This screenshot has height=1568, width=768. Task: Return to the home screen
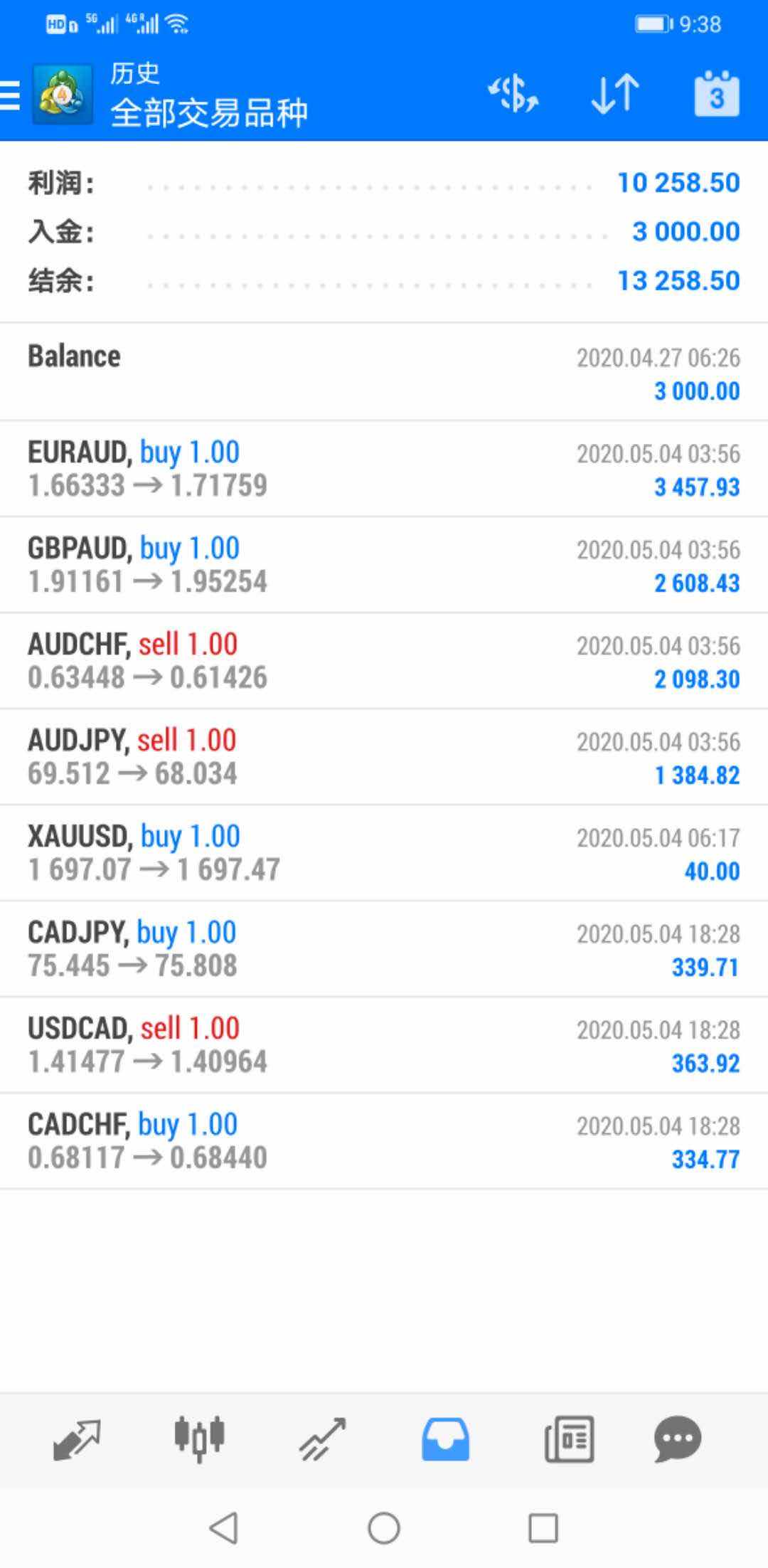pyautogui.click(x=384, y=1527)
